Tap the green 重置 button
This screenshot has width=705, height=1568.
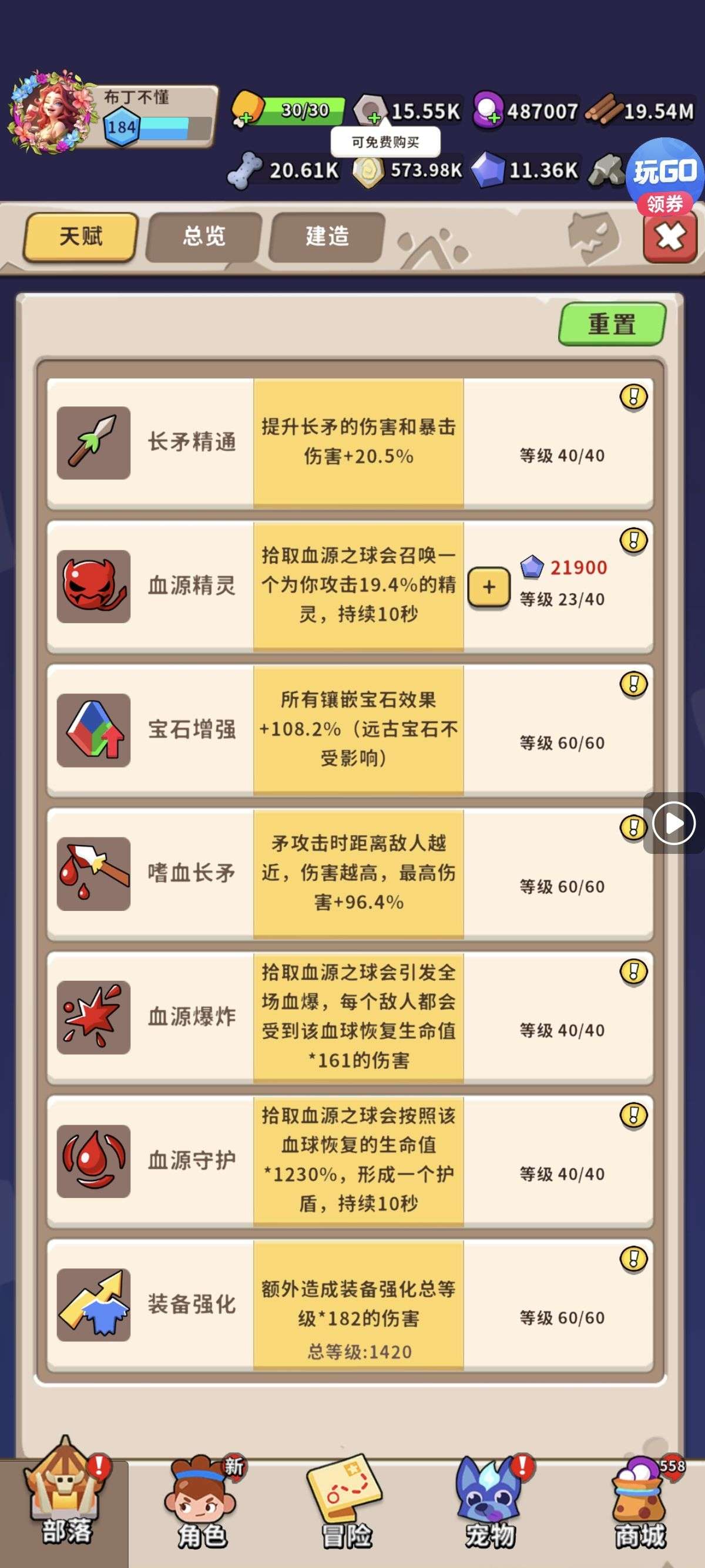coord(611,324)
